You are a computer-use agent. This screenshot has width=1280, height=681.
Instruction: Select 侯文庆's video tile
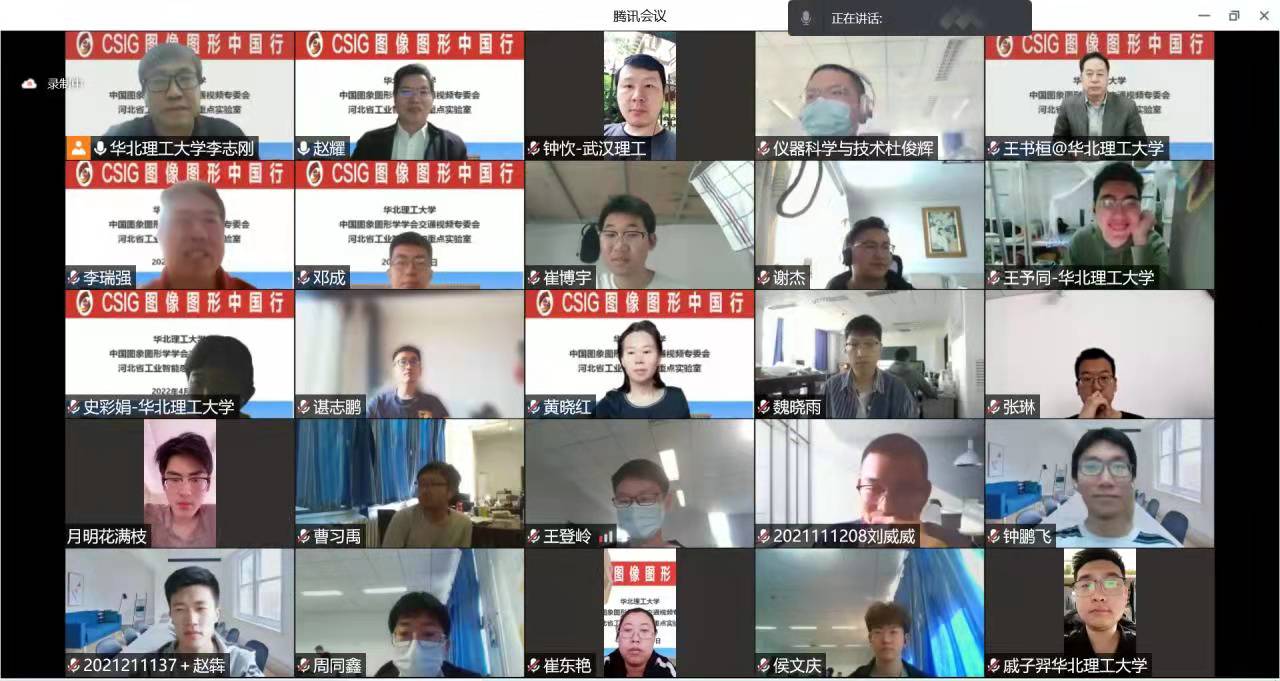[x=869, y=612]
